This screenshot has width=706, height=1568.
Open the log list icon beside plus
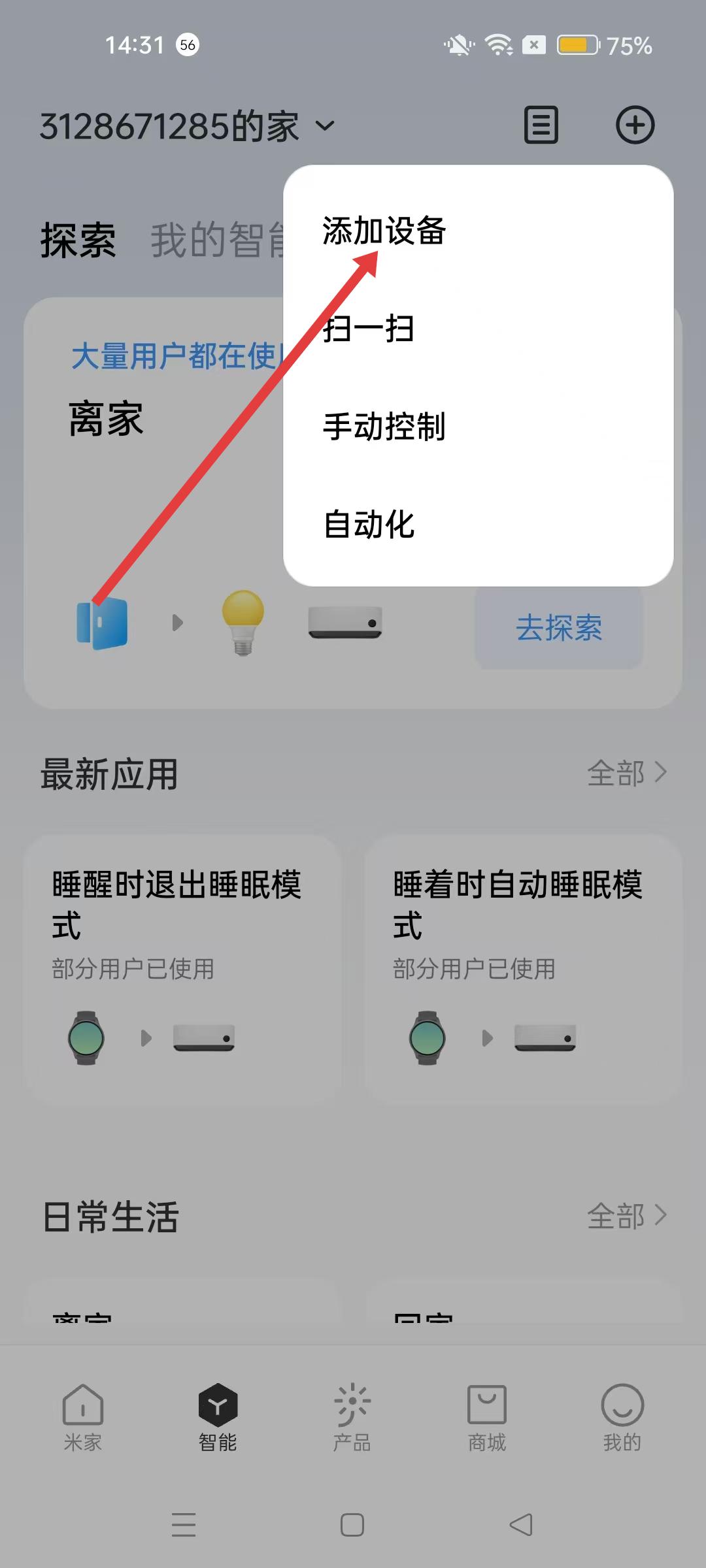coord(541,125)
